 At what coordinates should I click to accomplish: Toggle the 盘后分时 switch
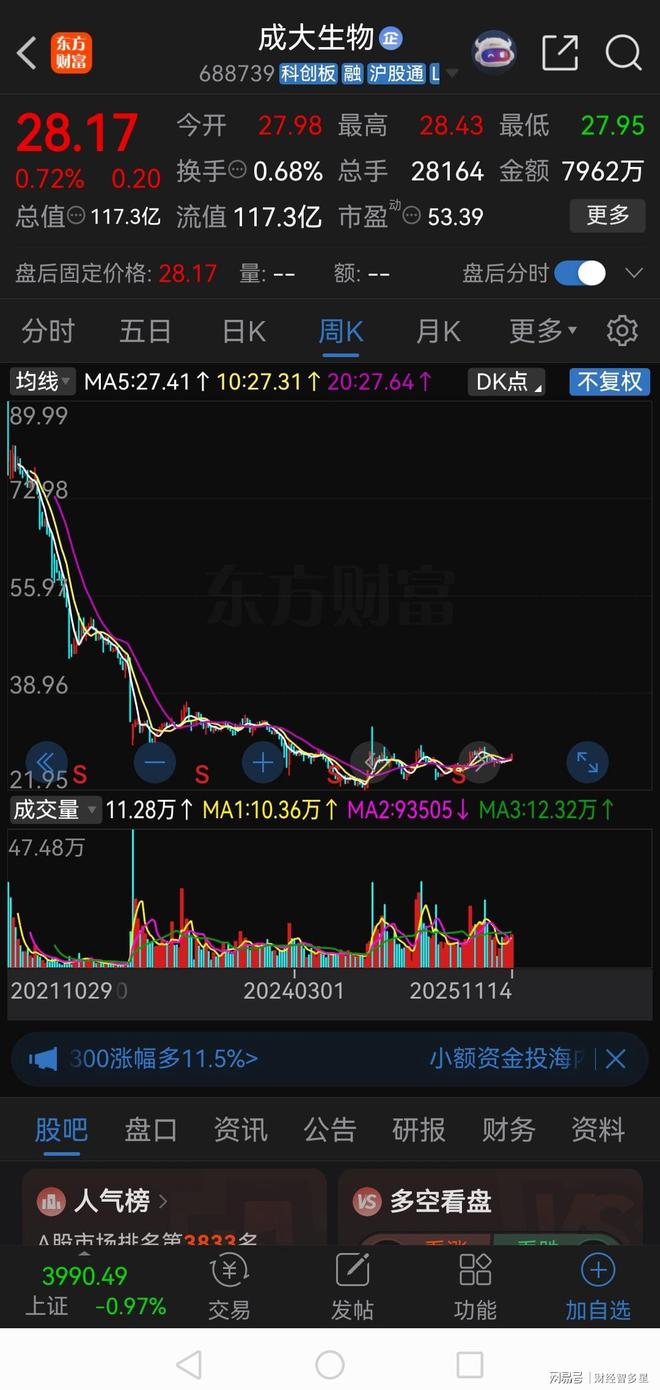580,273
